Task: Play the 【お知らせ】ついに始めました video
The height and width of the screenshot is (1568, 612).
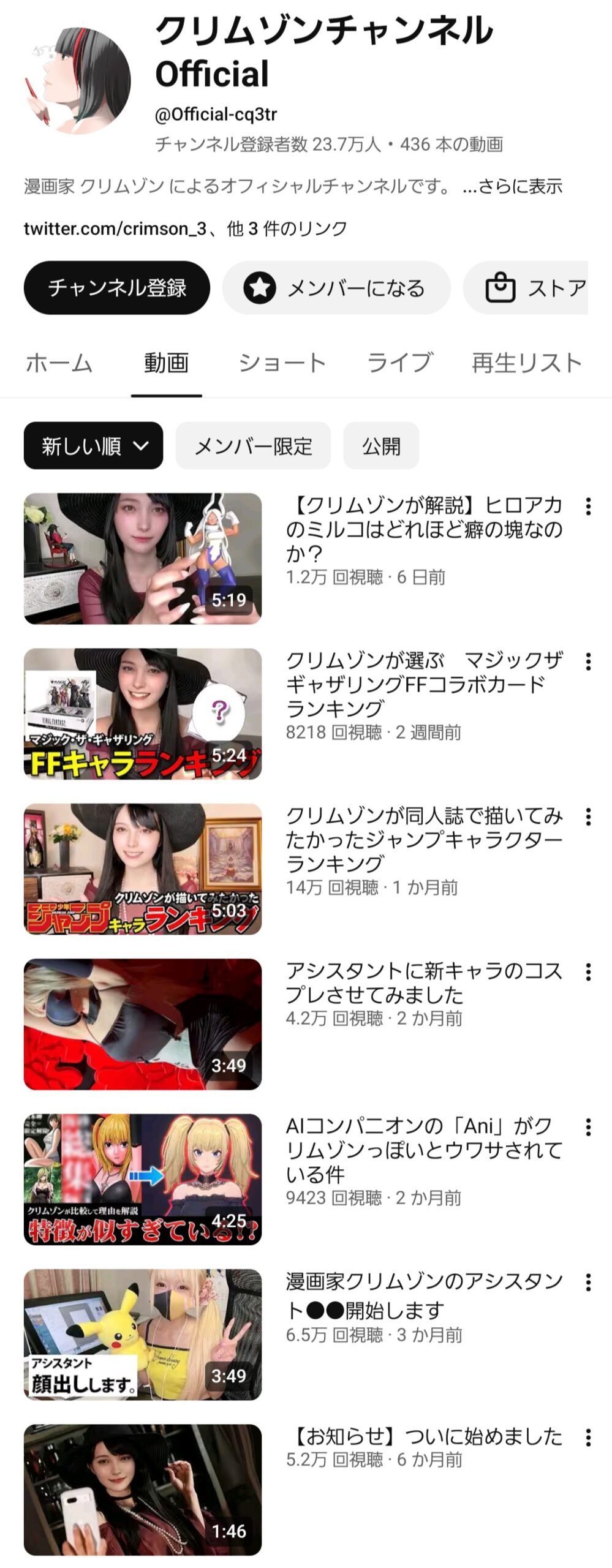Action: [x=143, y=1490]
